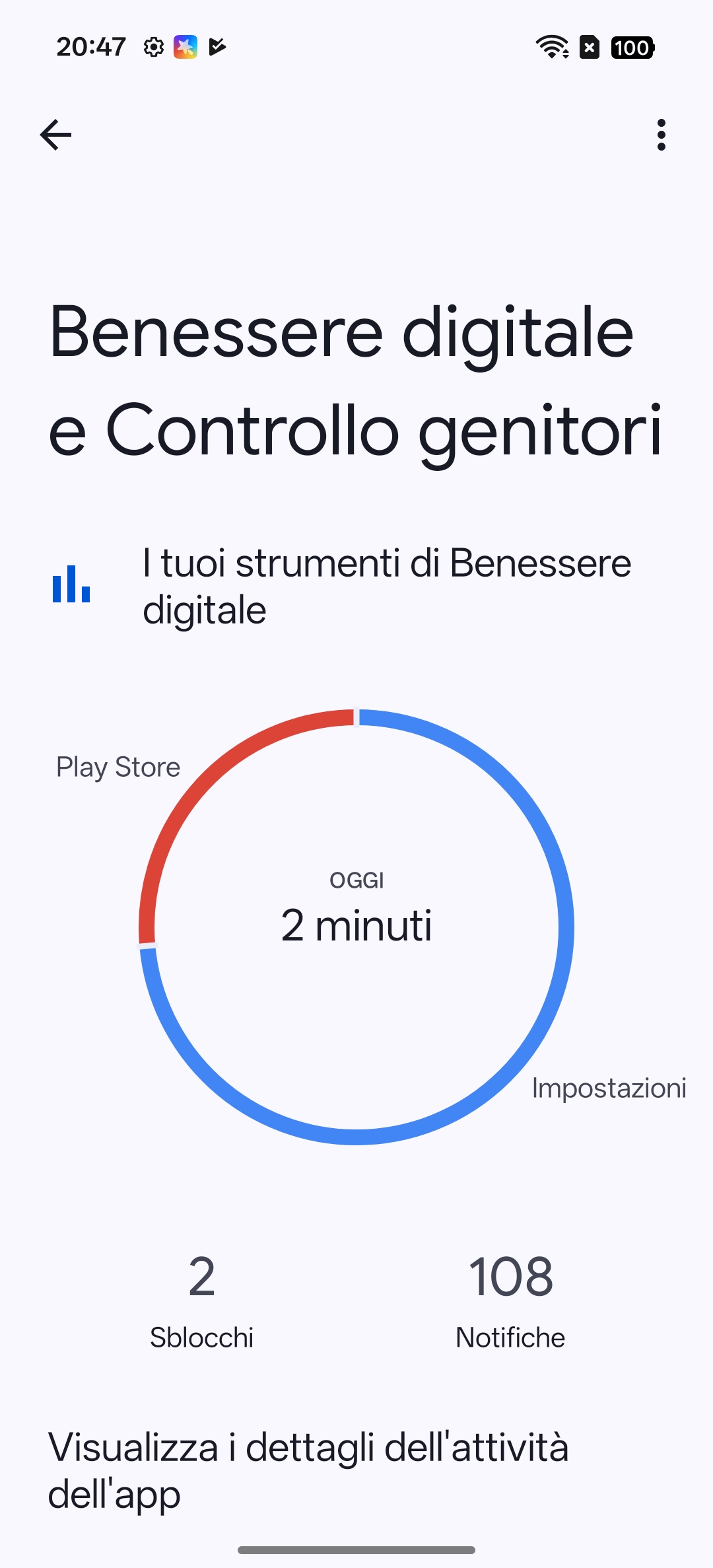This screenshot has width=713, height=1568.
Task: Select the Play Store usage label
Action: click(x=118, y=767)
